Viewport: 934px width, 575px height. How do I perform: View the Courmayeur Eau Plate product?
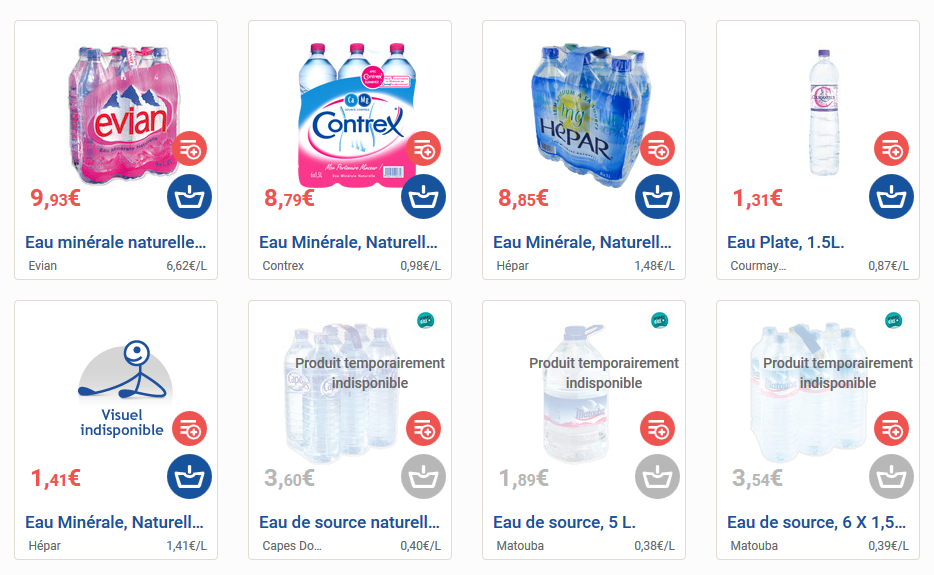(x=785, y=242)
